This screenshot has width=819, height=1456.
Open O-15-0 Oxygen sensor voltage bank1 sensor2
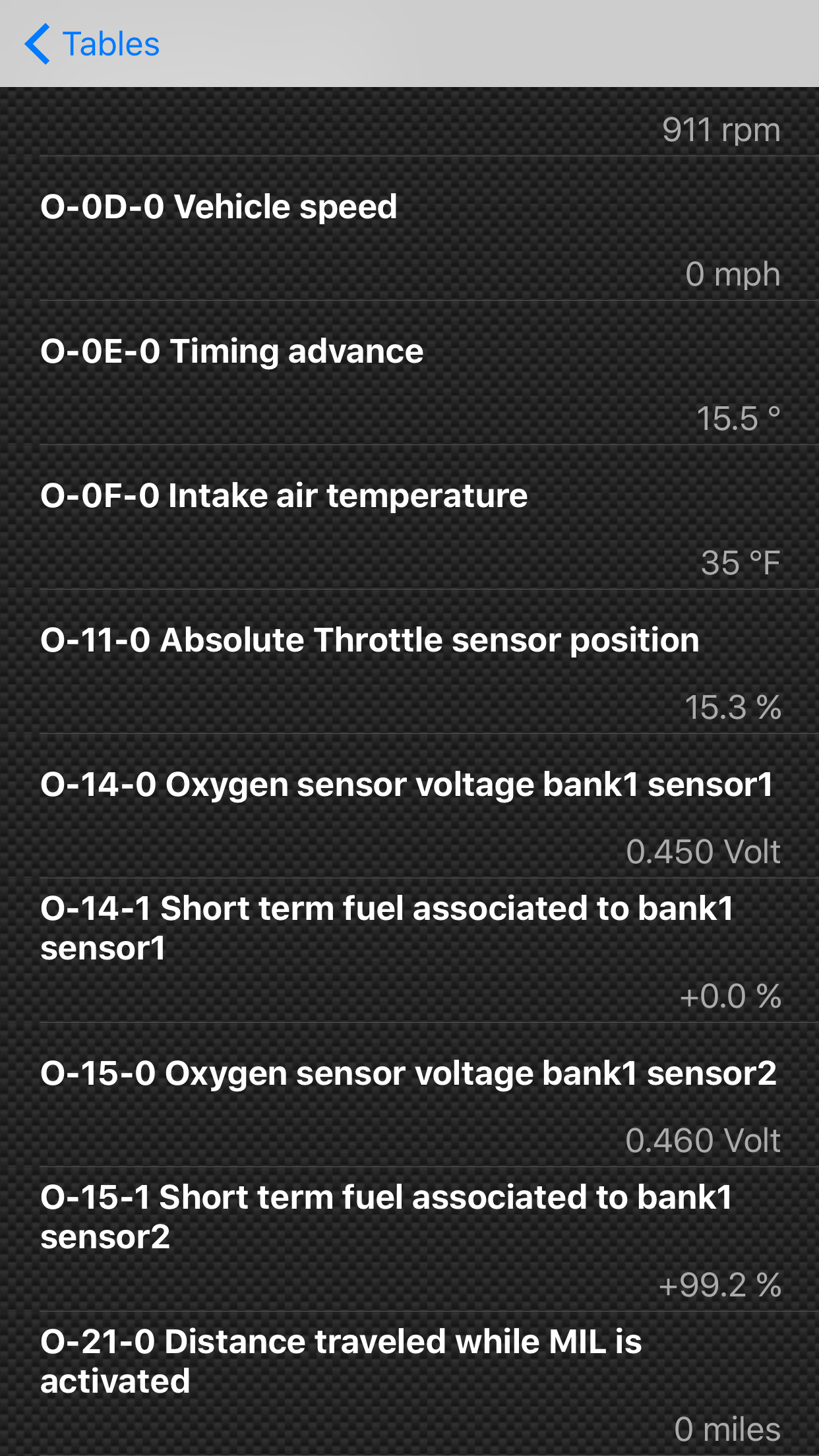(409, 1095)
